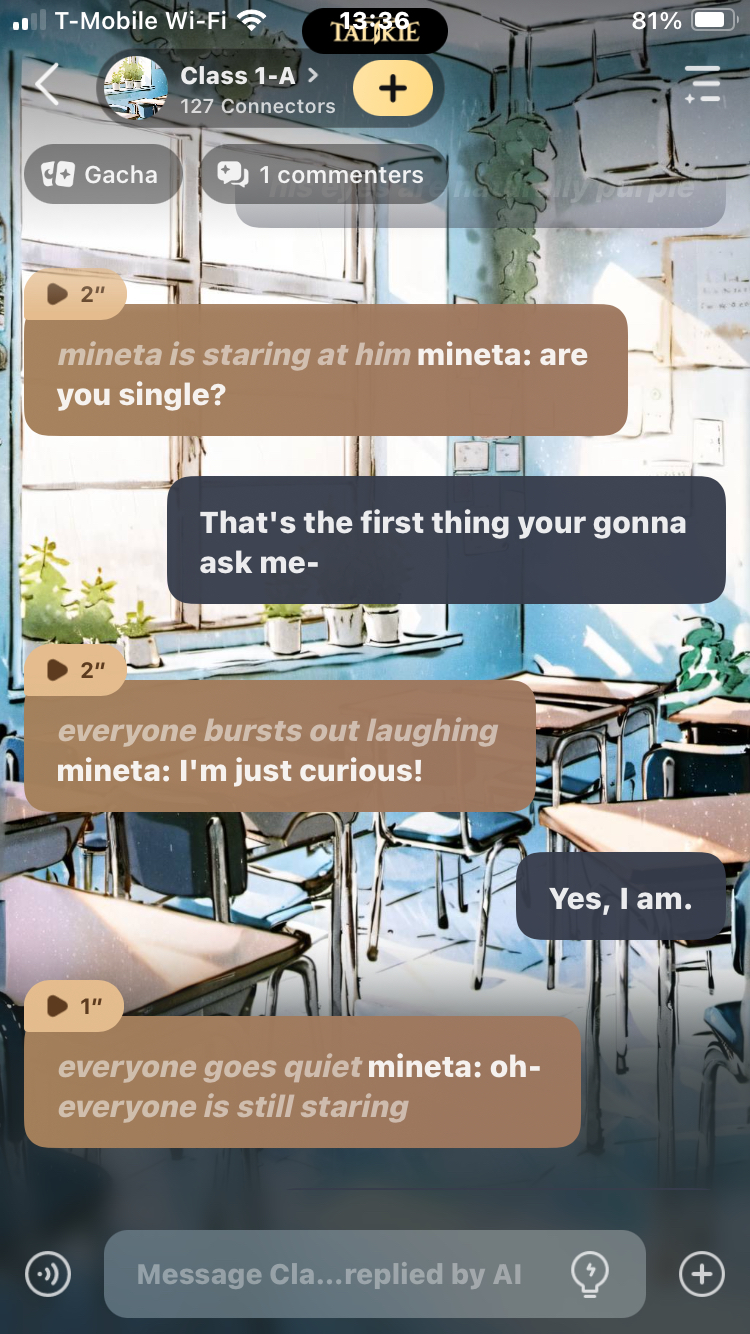This screenshot has height=1334, width=750.
Task: Focus the Message Class text field
Action: (x=330, y=1274)
